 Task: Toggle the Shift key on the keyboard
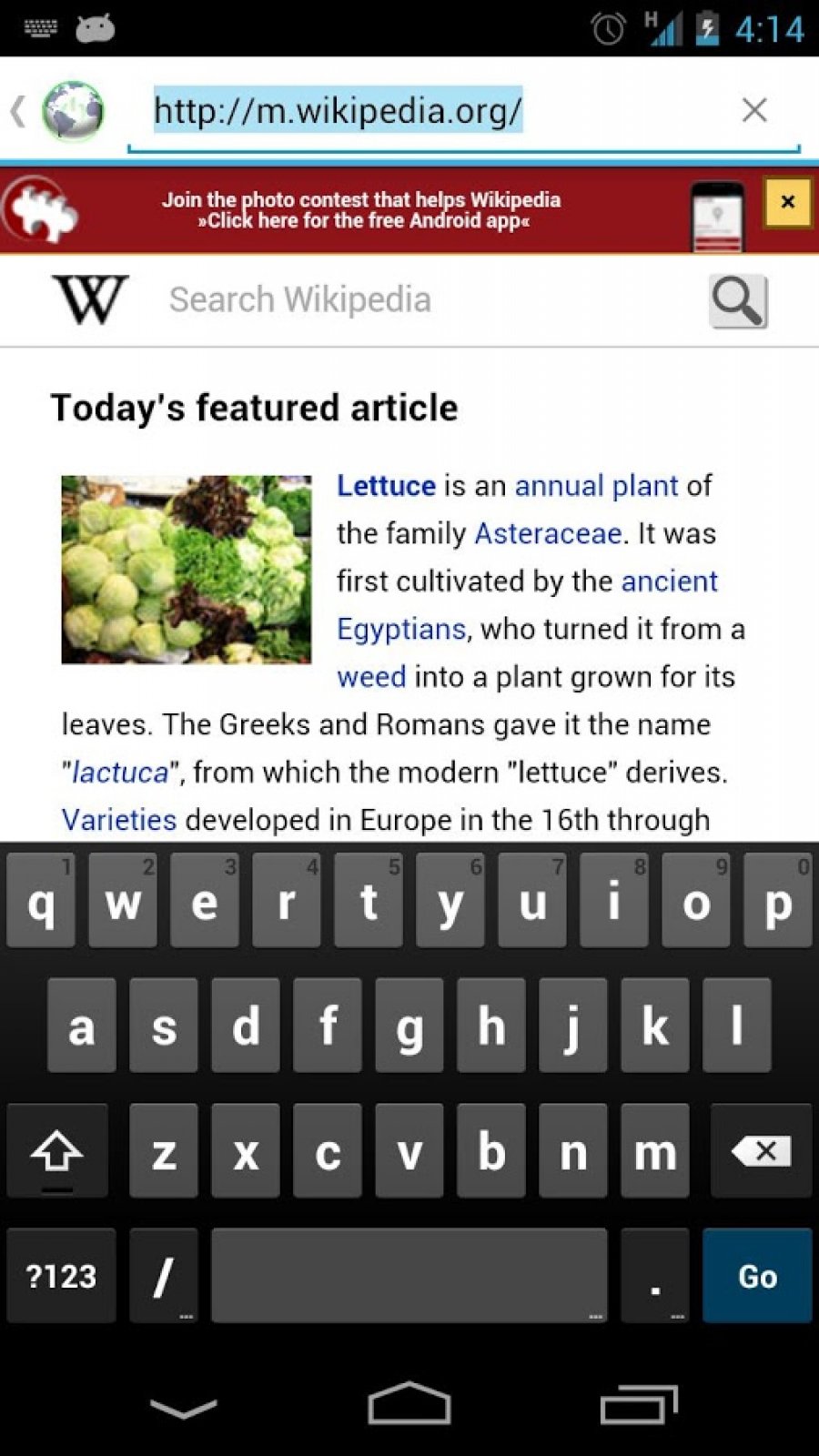[x=57, y=1150]
